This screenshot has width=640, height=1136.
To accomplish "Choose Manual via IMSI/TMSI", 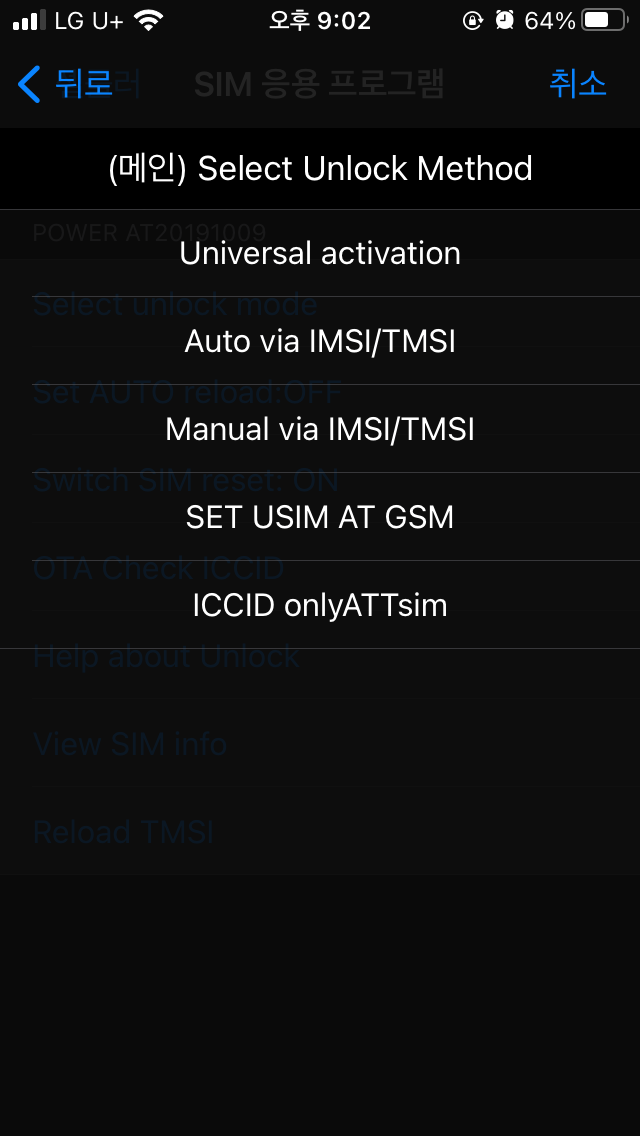I will point(320,429).
